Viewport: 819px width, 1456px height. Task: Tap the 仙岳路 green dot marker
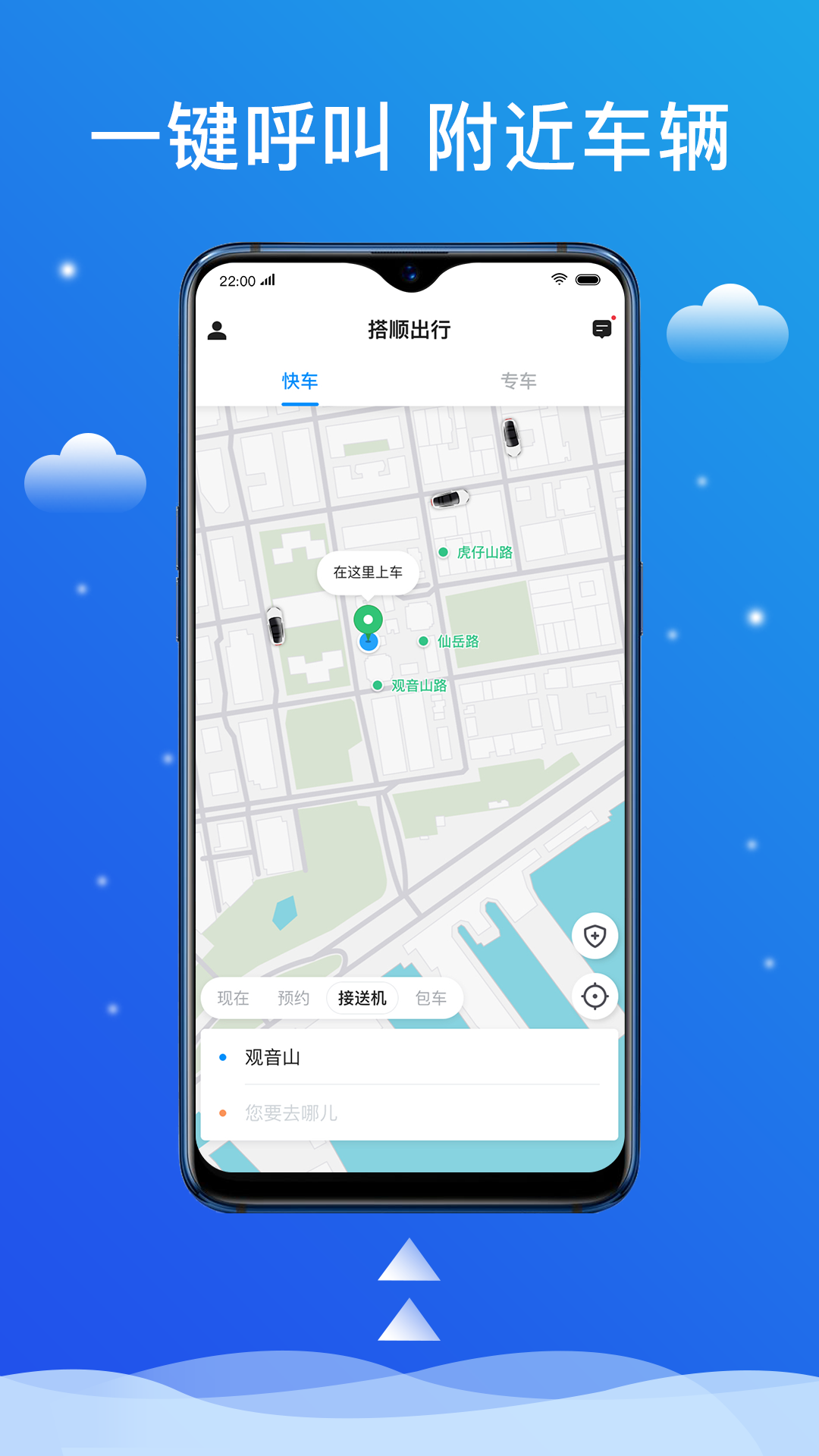tap(422, 642)
